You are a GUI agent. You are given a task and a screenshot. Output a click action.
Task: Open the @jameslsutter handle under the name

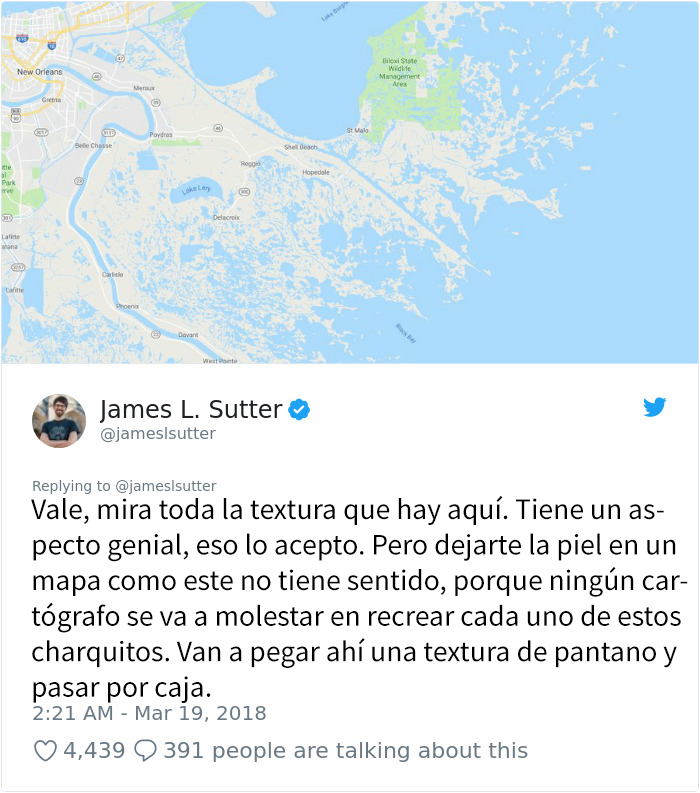[158, 434]
